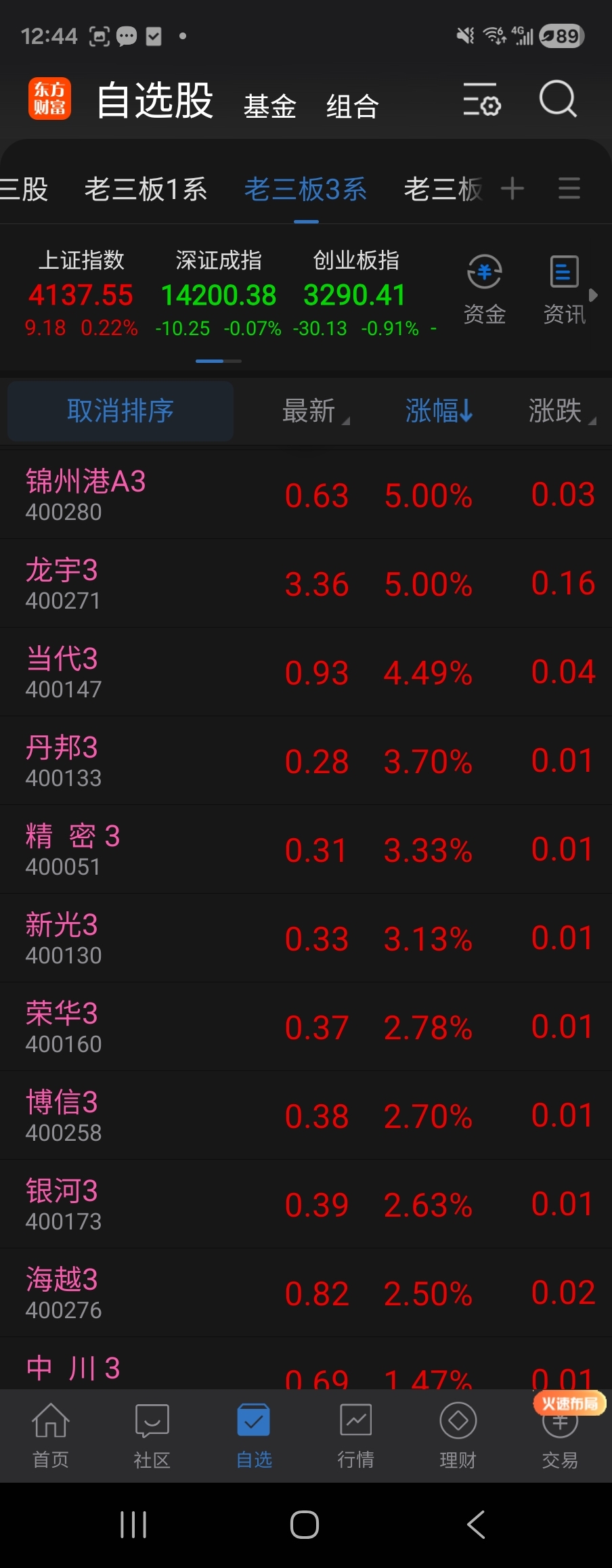Open stock 锦州港A3 details
This screenshot has height=1568, width=612.
point(86,494)
